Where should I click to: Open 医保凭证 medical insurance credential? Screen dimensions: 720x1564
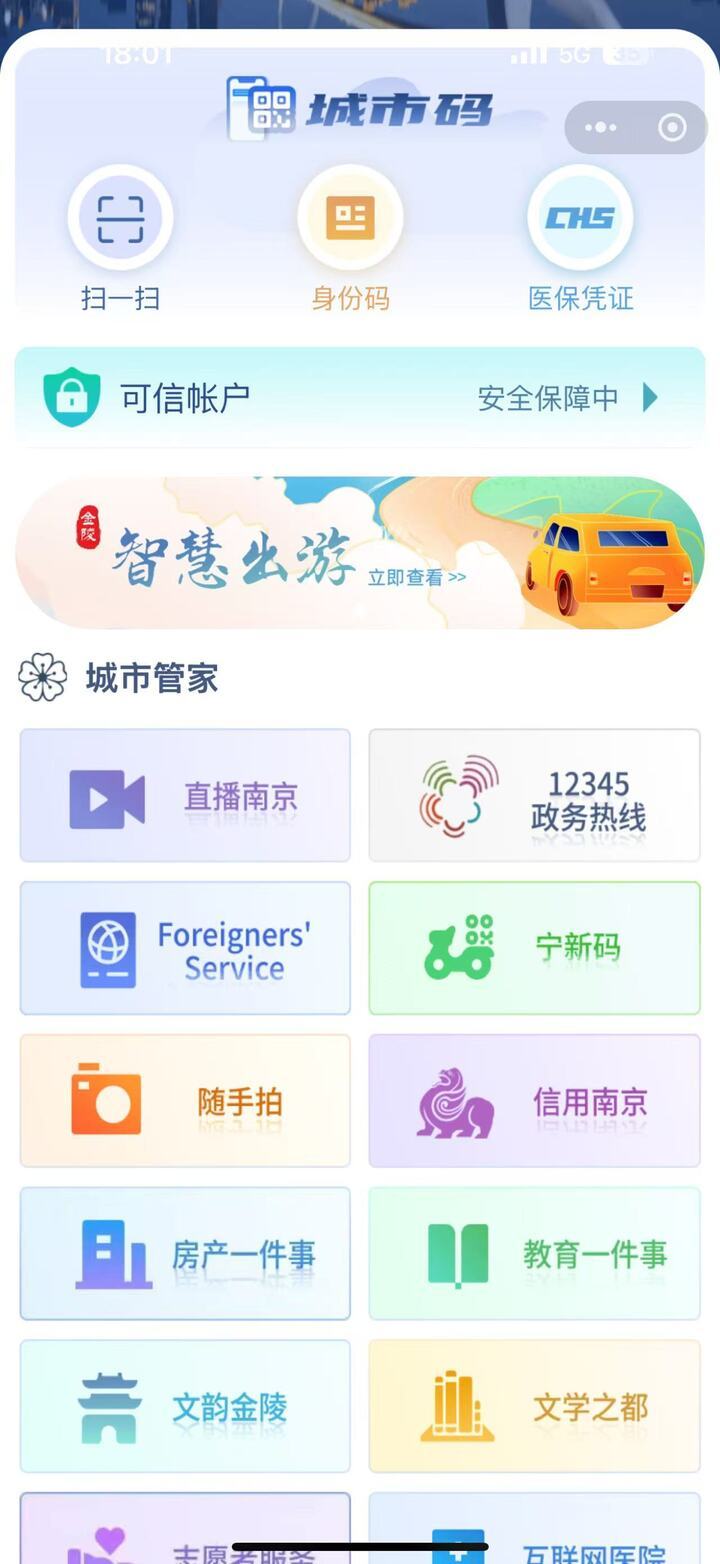(x=580, y=218)
